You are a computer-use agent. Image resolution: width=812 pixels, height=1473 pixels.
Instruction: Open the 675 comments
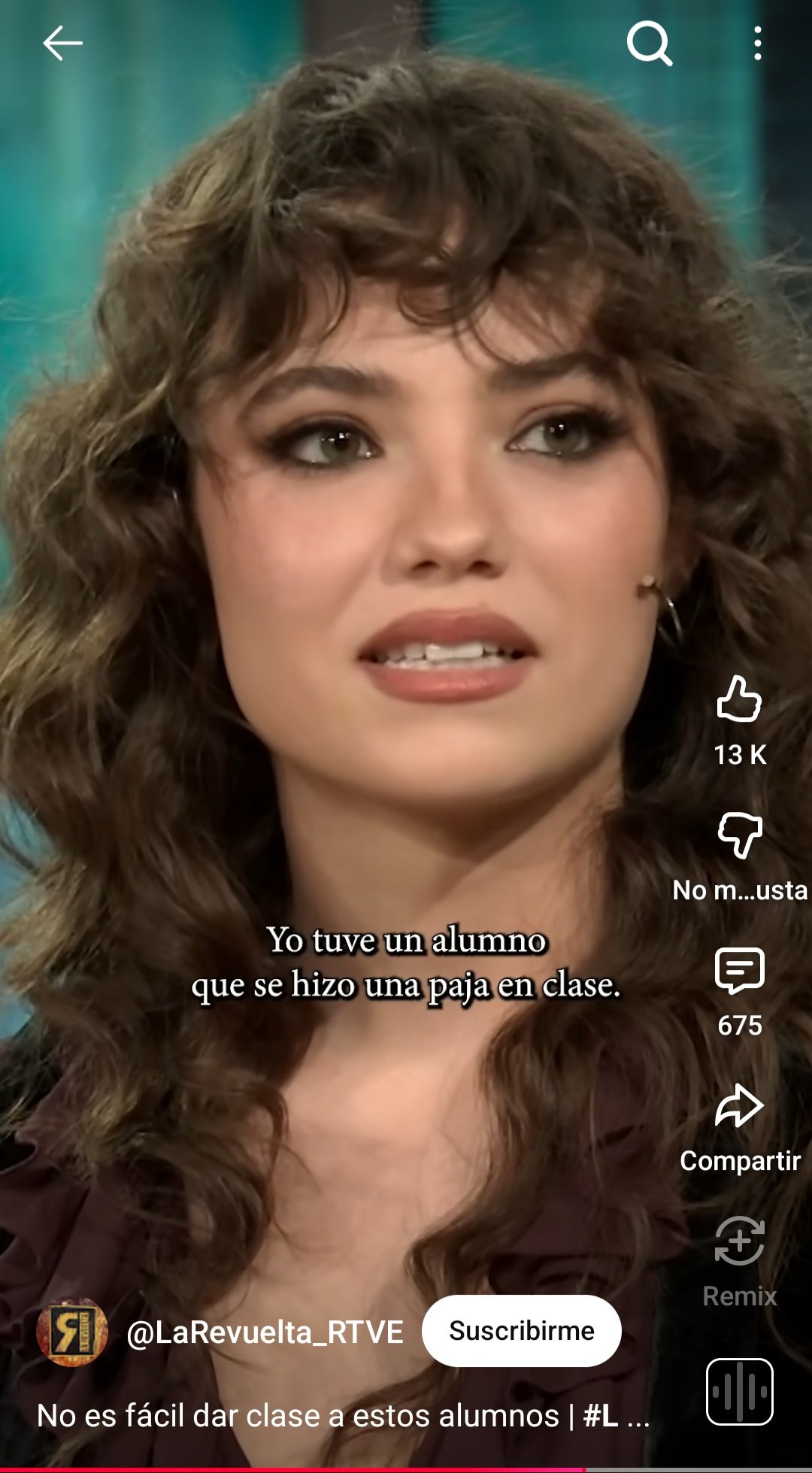[x=739, y=971]
